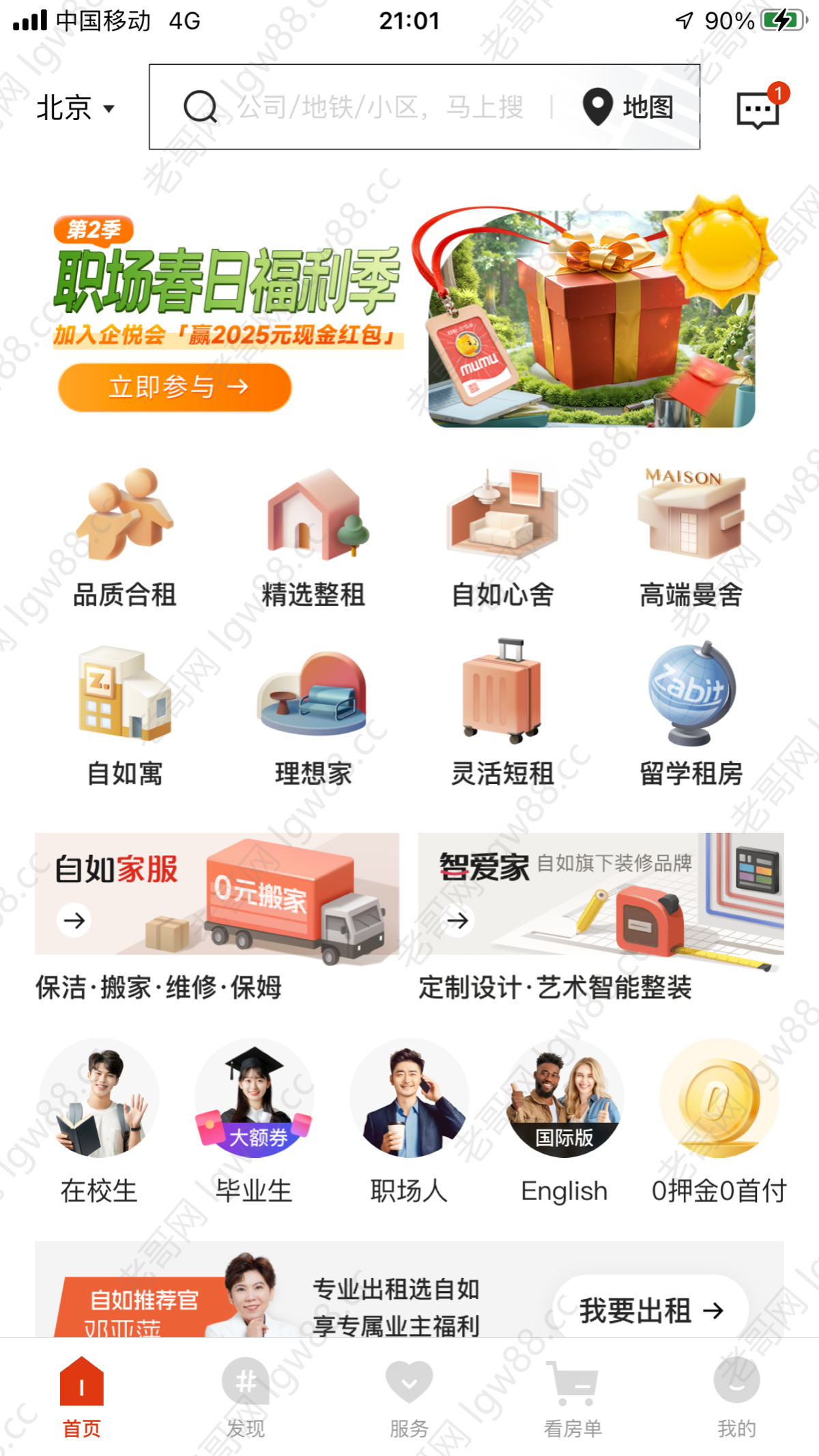Tap 立即参与 on the banner

(x=175, y=387)
